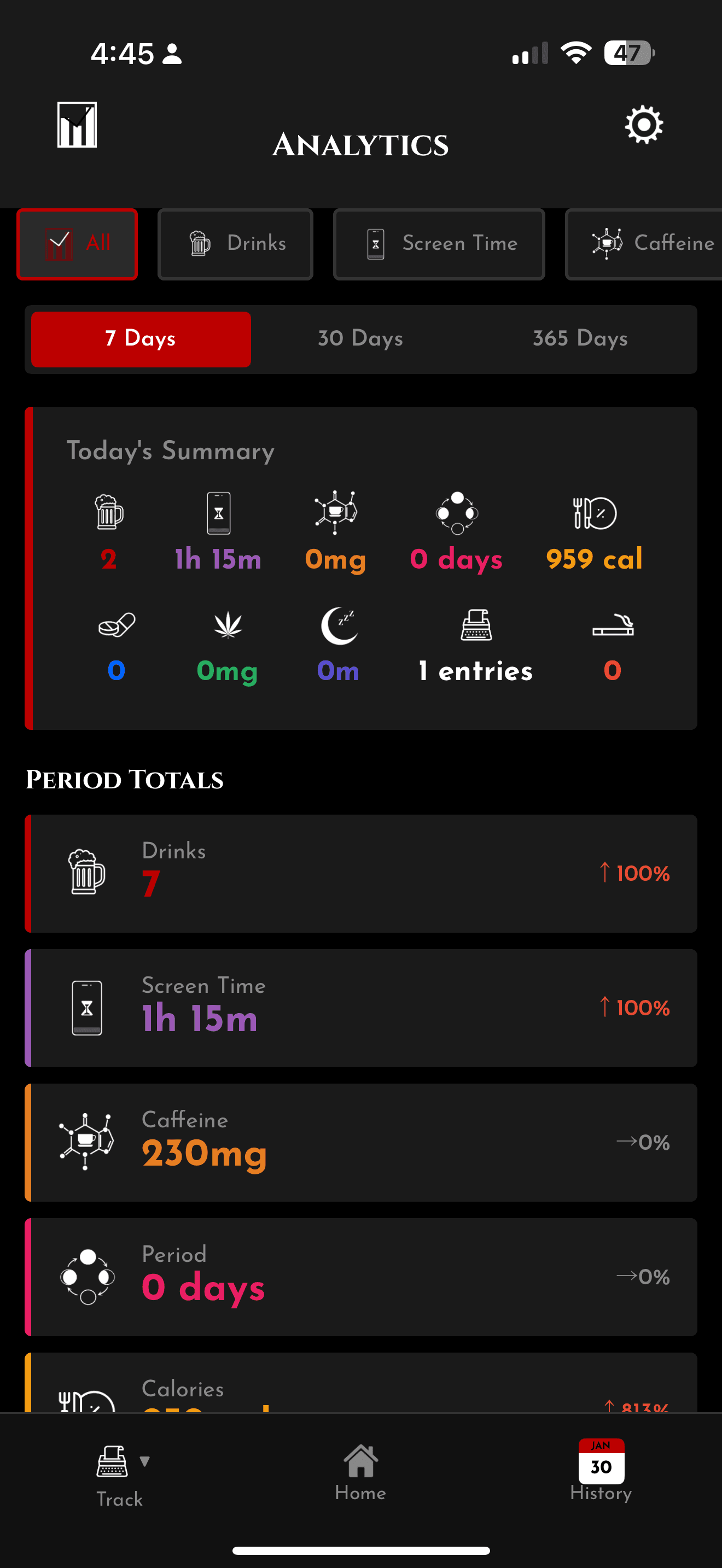The image size is (722, 1568).
Task: Tap the typewriter journal icon showing 1 entries
Action: 475,627
